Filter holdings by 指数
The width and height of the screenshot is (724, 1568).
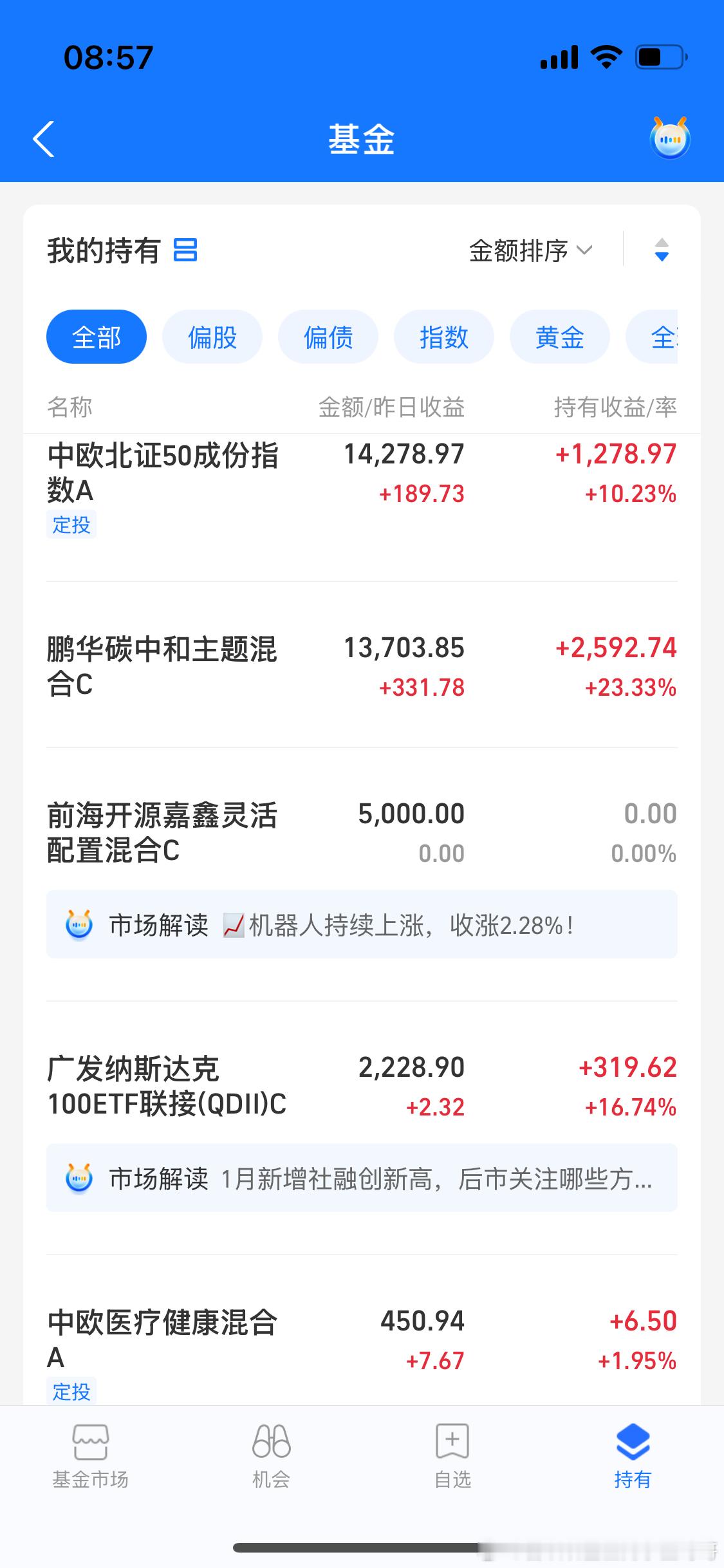click(x=444, y=337)
